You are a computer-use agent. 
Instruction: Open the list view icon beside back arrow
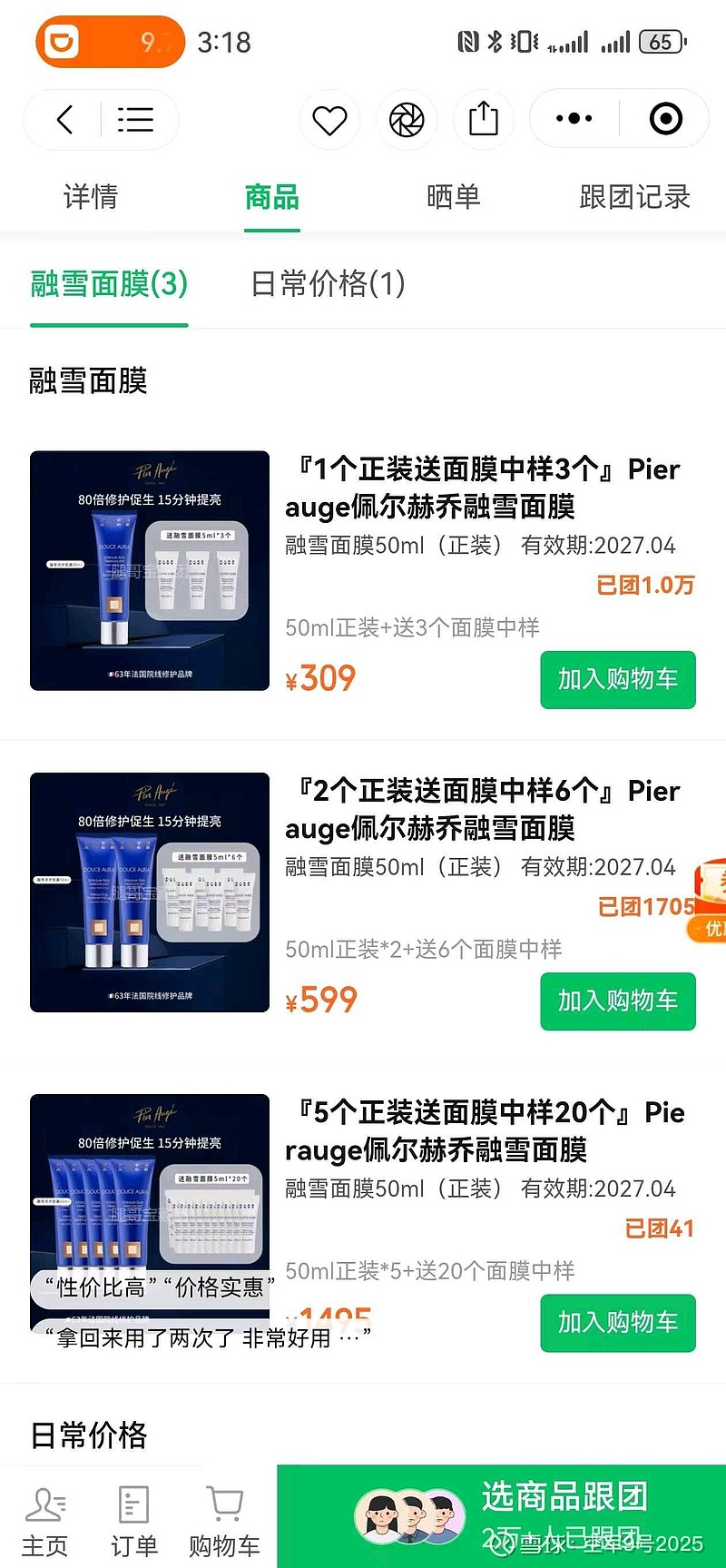click(136, 119)
